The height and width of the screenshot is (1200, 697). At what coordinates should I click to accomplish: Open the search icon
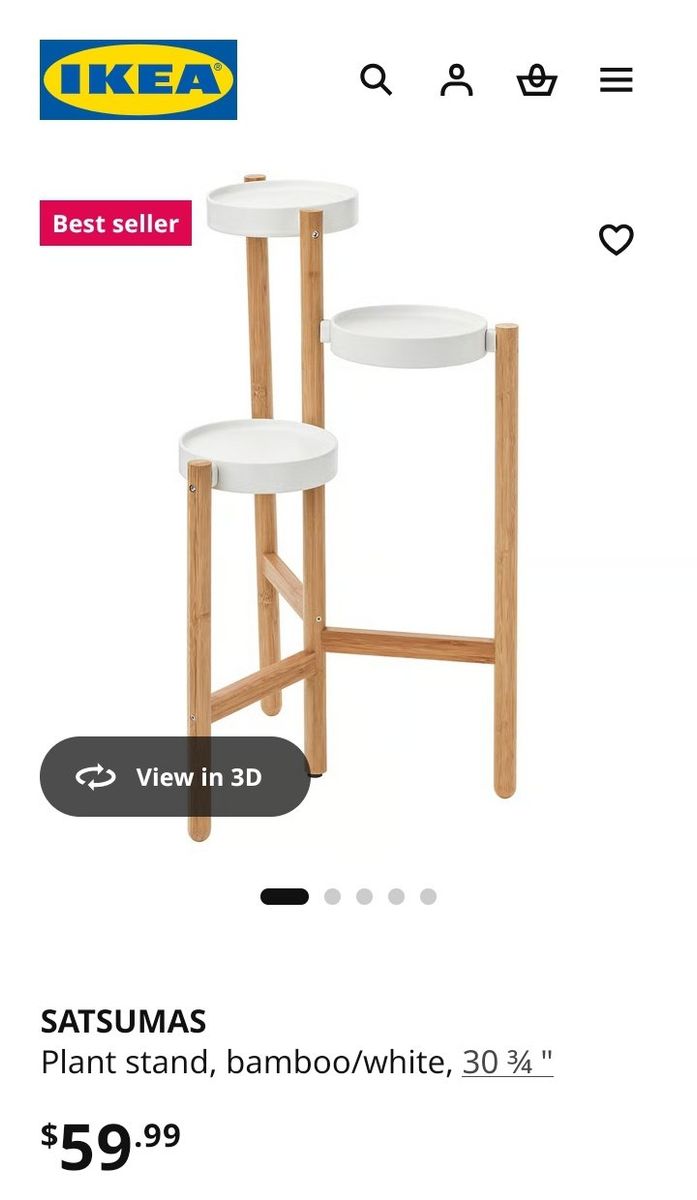376,79
